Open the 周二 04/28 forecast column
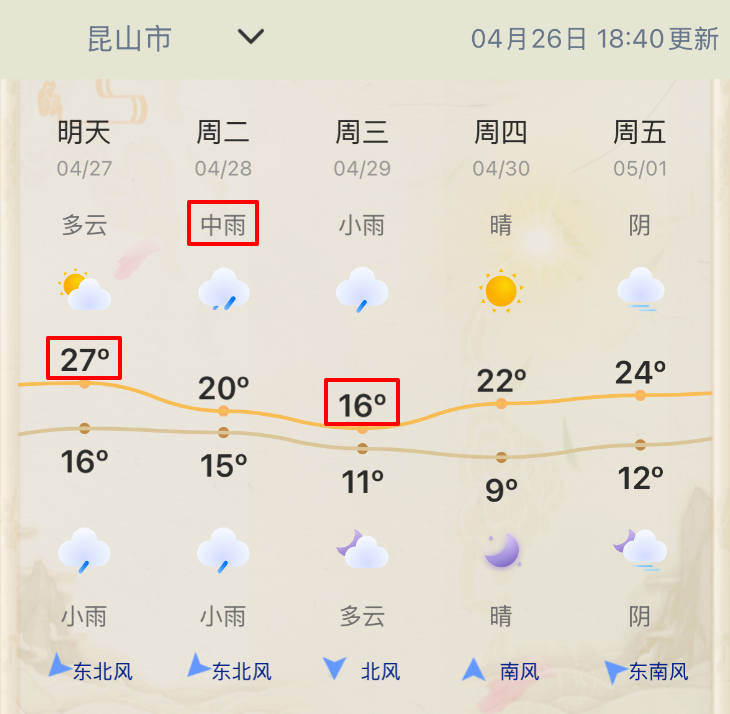 click(x=223, y=146)
